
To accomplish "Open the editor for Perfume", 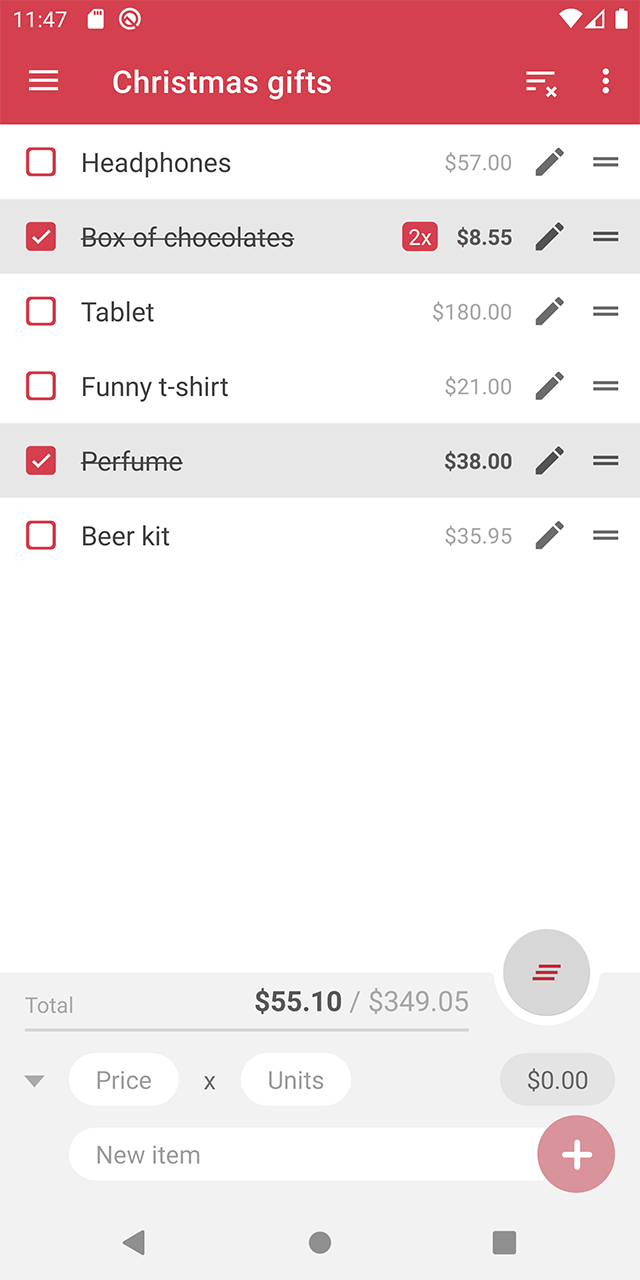I will (x=549, y=461).
